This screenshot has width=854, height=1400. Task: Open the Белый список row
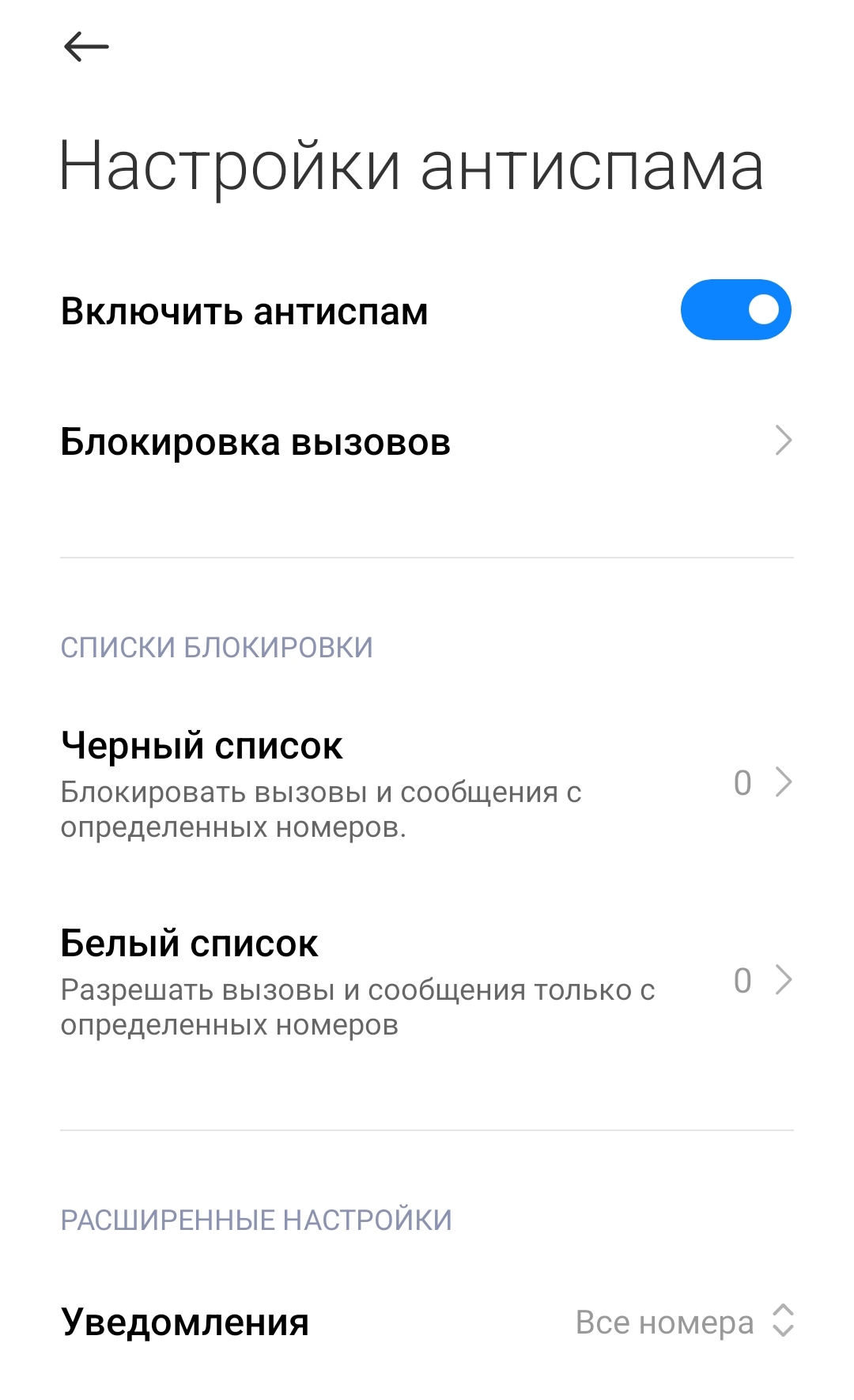[x=427, y=981]
